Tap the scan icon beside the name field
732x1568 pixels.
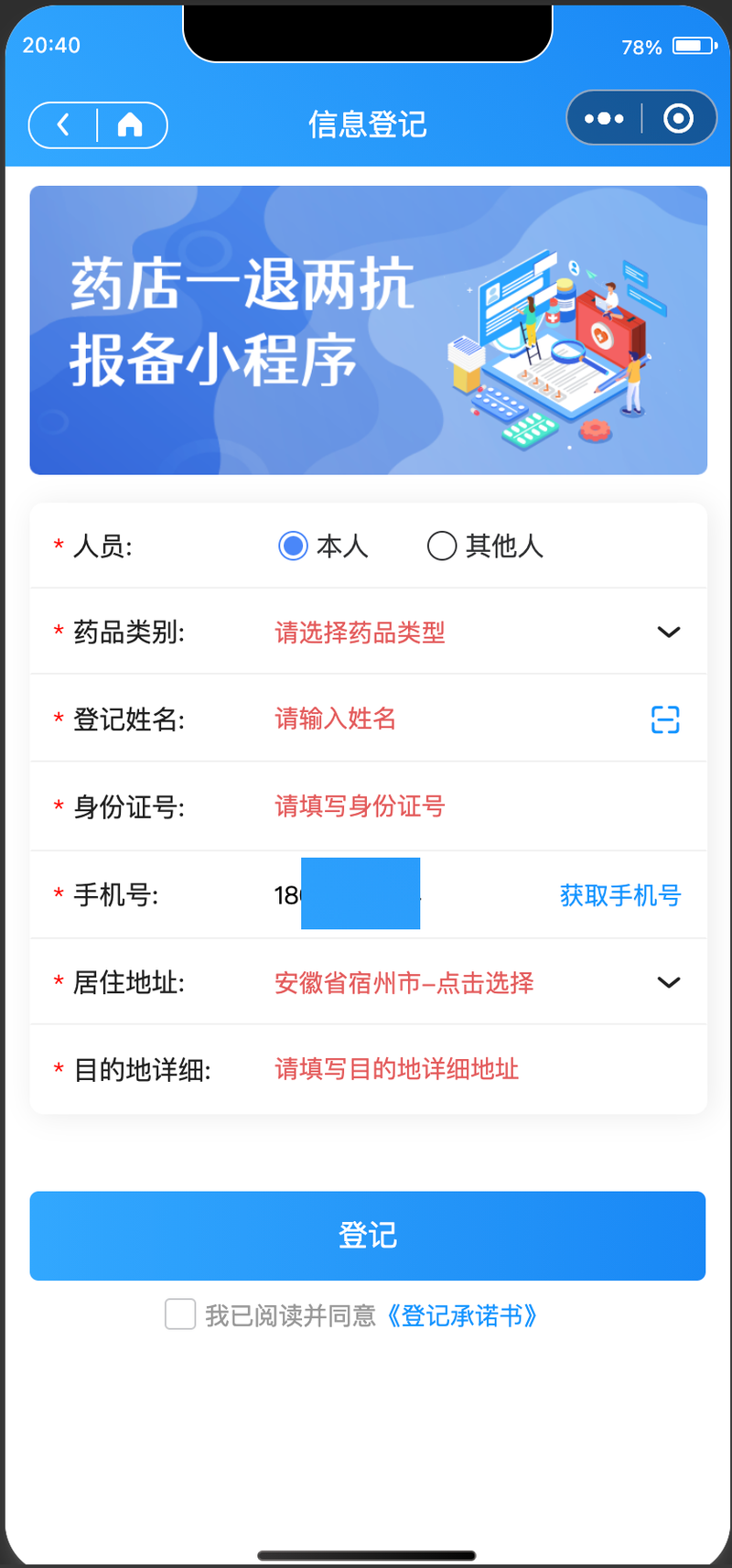click(665, 719)
